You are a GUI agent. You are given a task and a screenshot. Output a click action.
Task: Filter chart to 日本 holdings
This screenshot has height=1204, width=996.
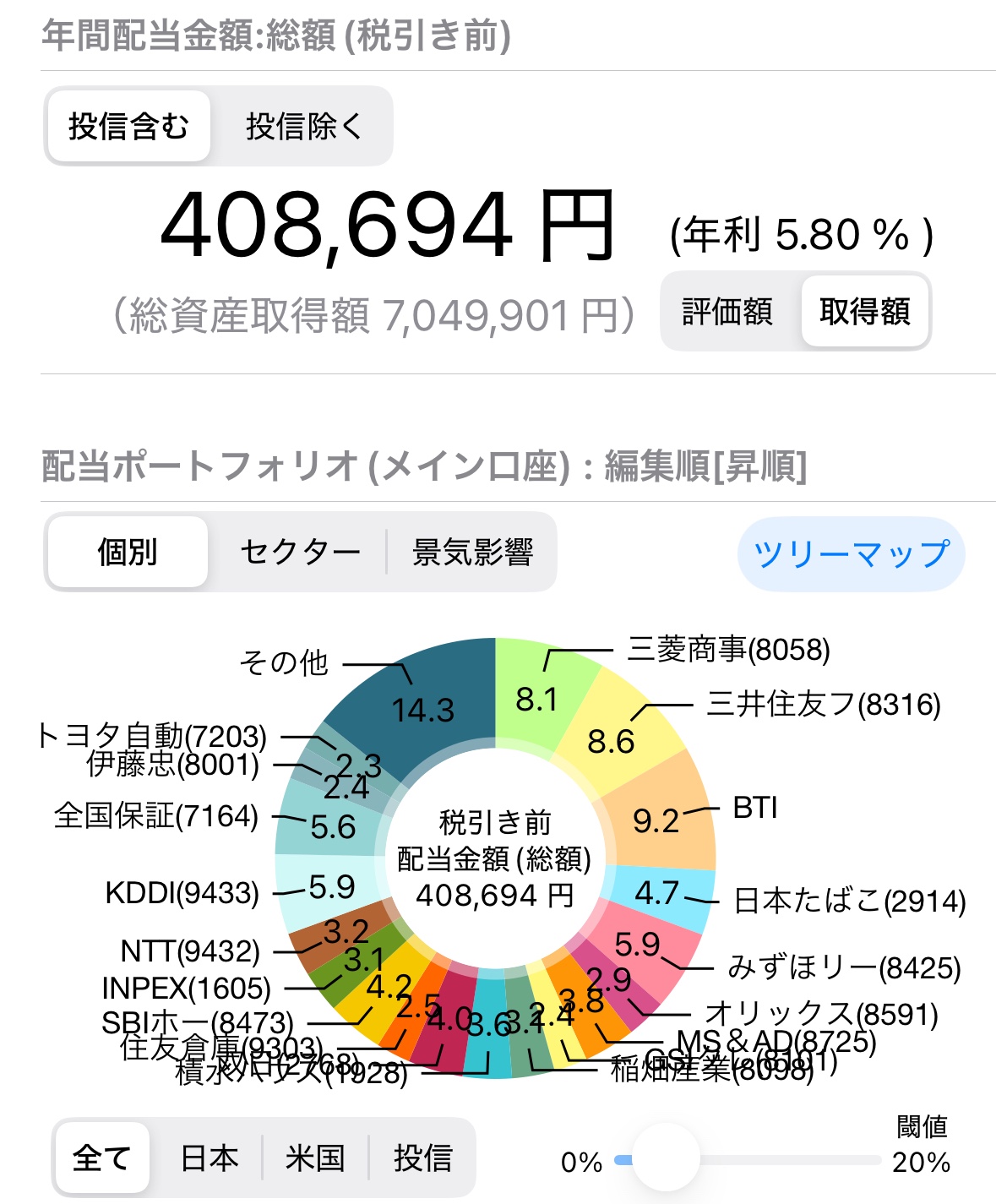coord(210,1158)
